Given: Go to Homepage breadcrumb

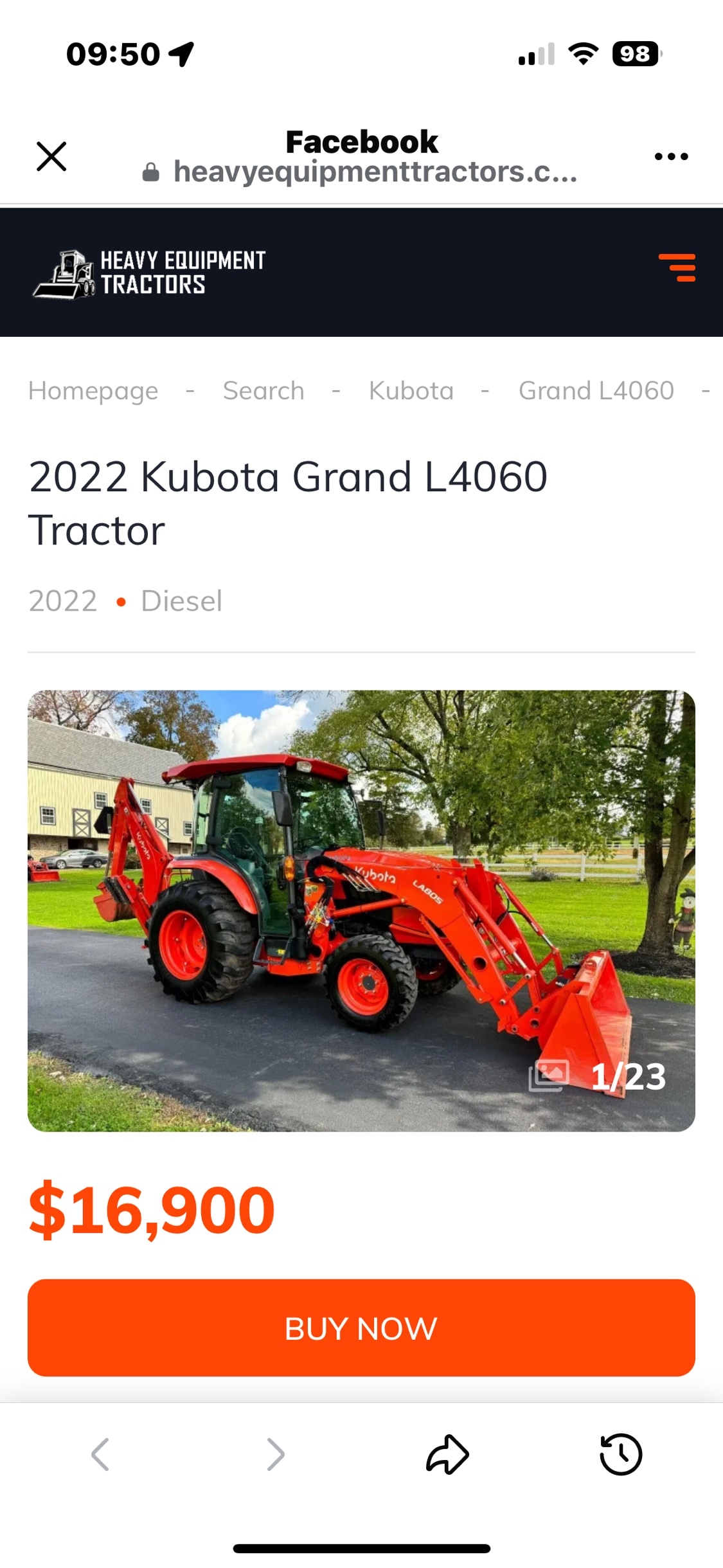Looking at the screenshot, I should (x=93, y=390).
